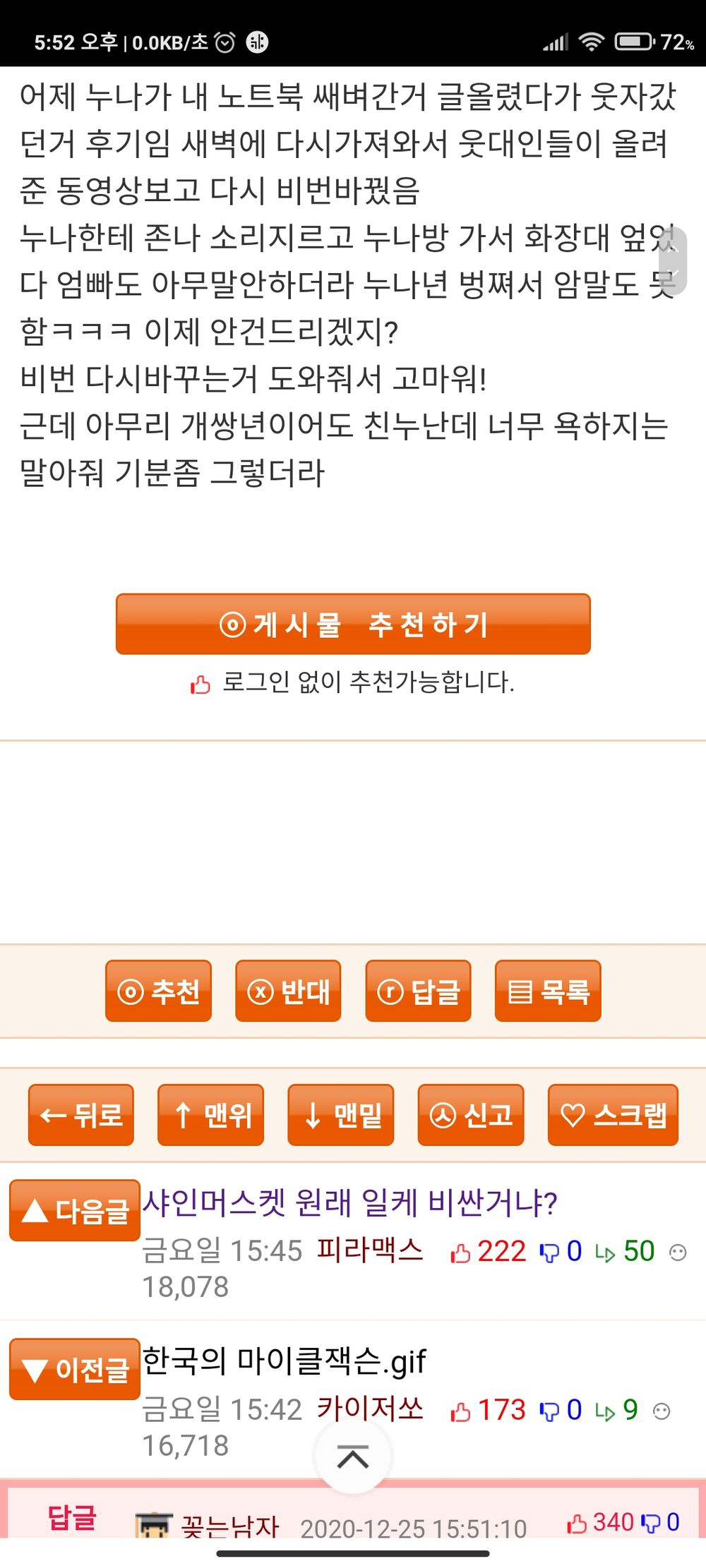This screenshot has height=1568, width=706.
Task: Go to next post via 다음글
Action: 75,1210
